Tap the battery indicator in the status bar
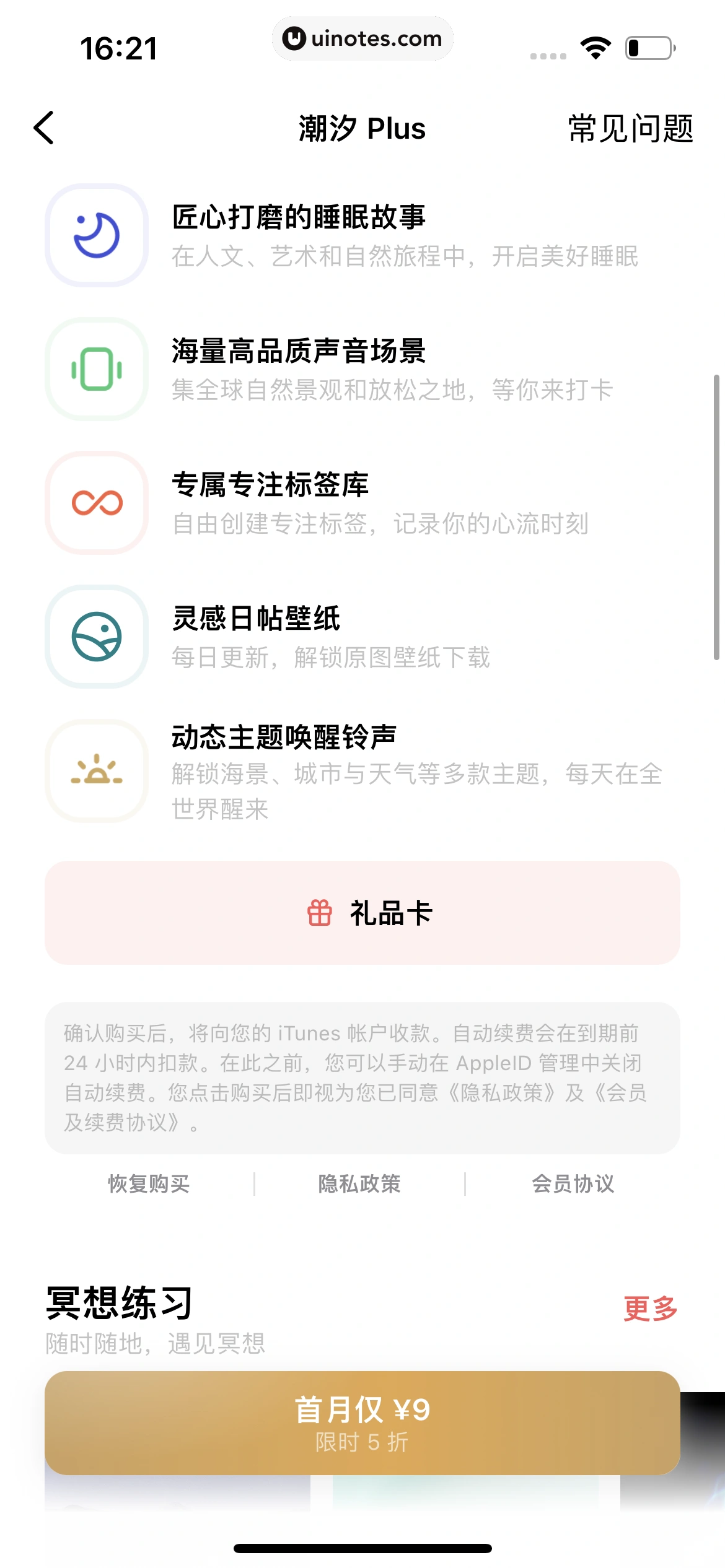This screenshot has height=1568, width=725. tap(649, 48)
